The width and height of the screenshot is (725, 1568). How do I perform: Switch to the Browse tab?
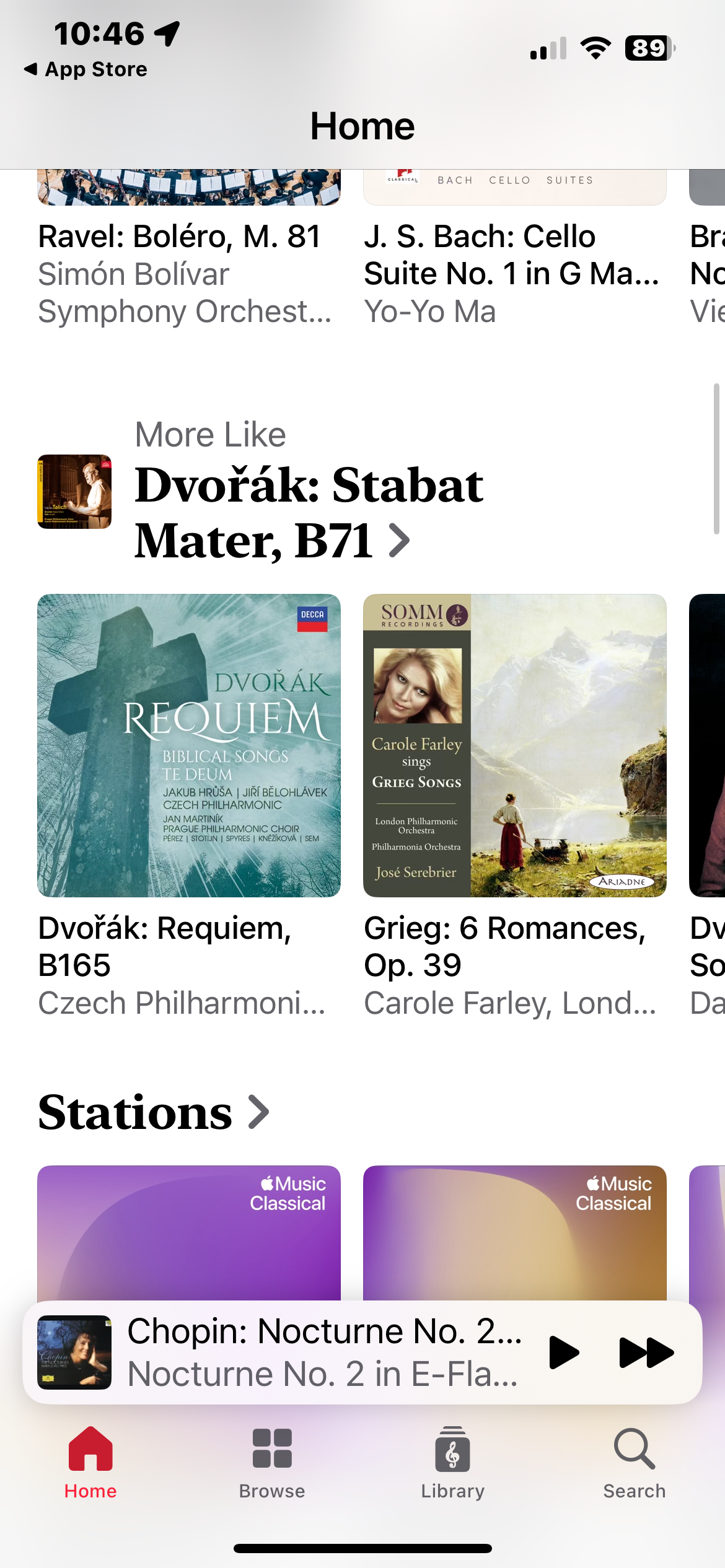click(x=272, y=1463)
